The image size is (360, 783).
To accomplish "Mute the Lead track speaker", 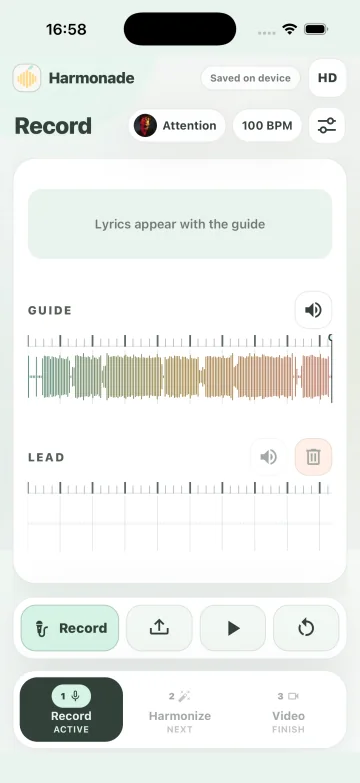I will (x=269, y=457).
